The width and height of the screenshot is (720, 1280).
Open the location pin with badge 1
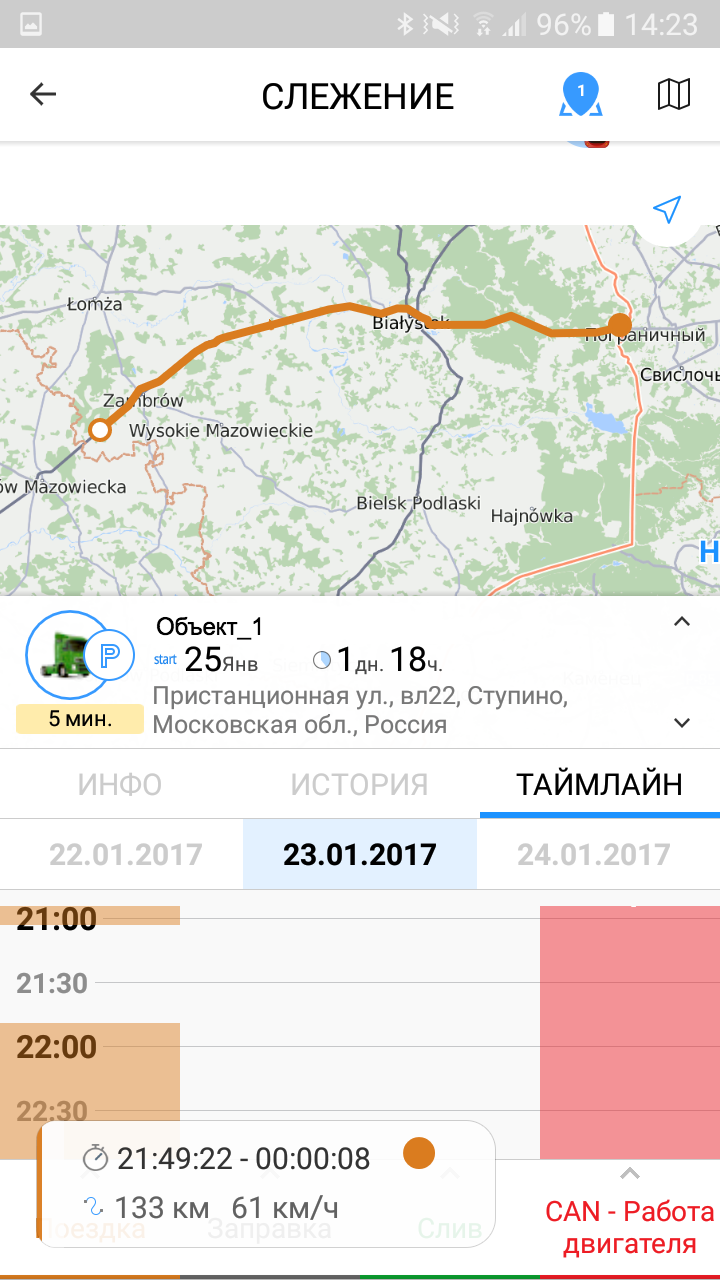point(581,95)
